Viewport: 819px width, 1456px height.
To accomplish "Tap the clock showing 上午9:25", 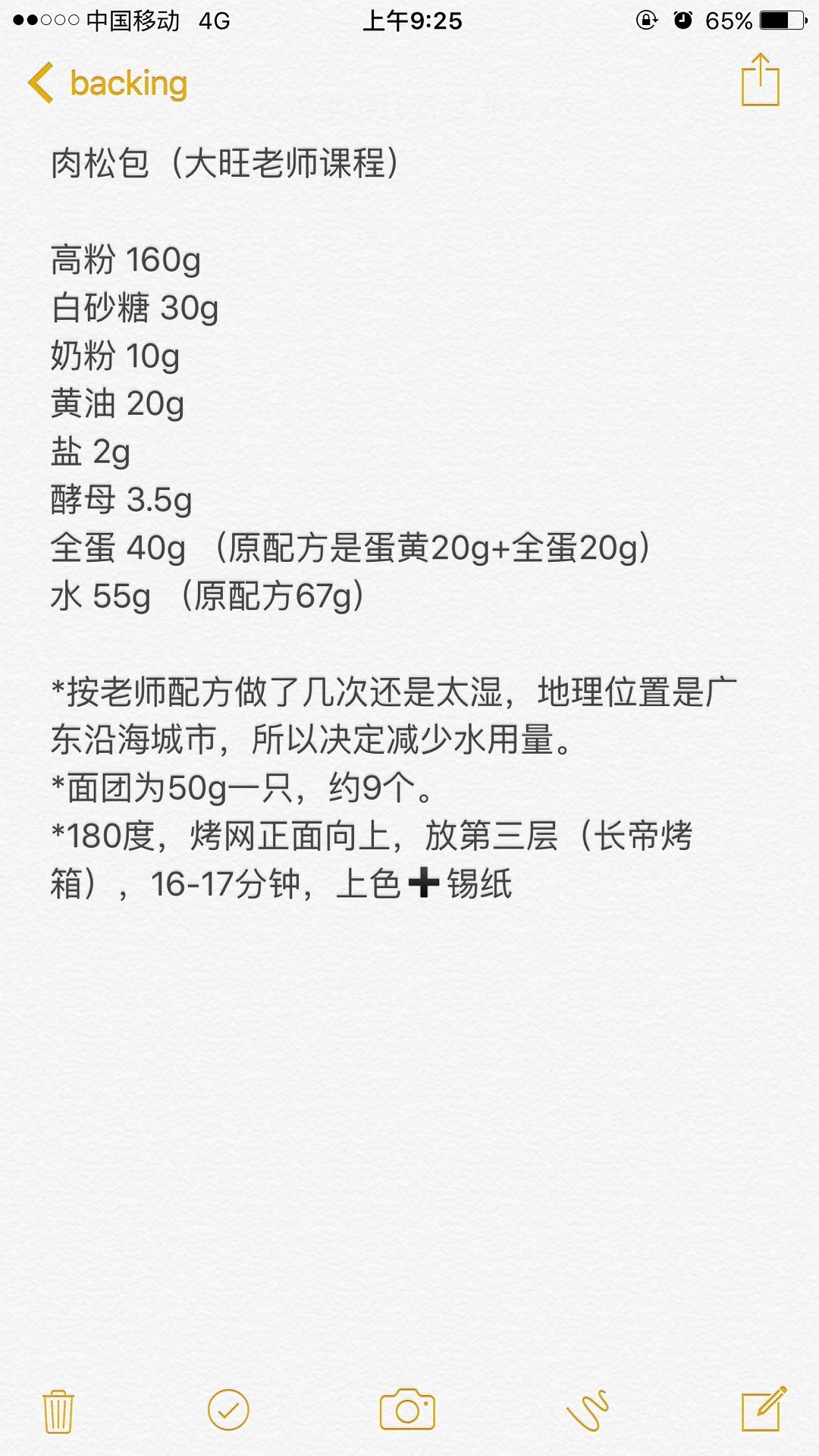I will point(409,20).
